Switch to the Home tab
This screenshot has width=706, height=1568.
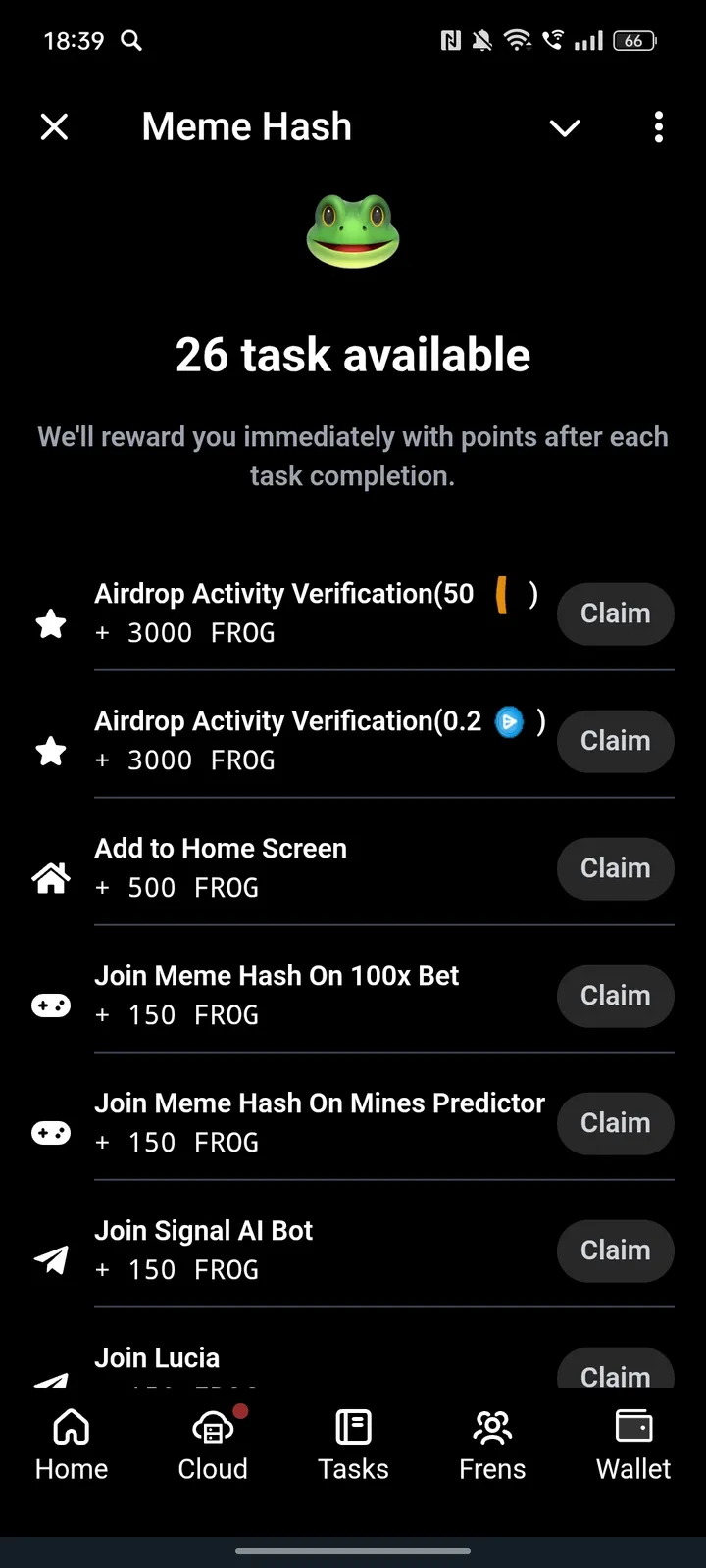[x=70, y=1441]
